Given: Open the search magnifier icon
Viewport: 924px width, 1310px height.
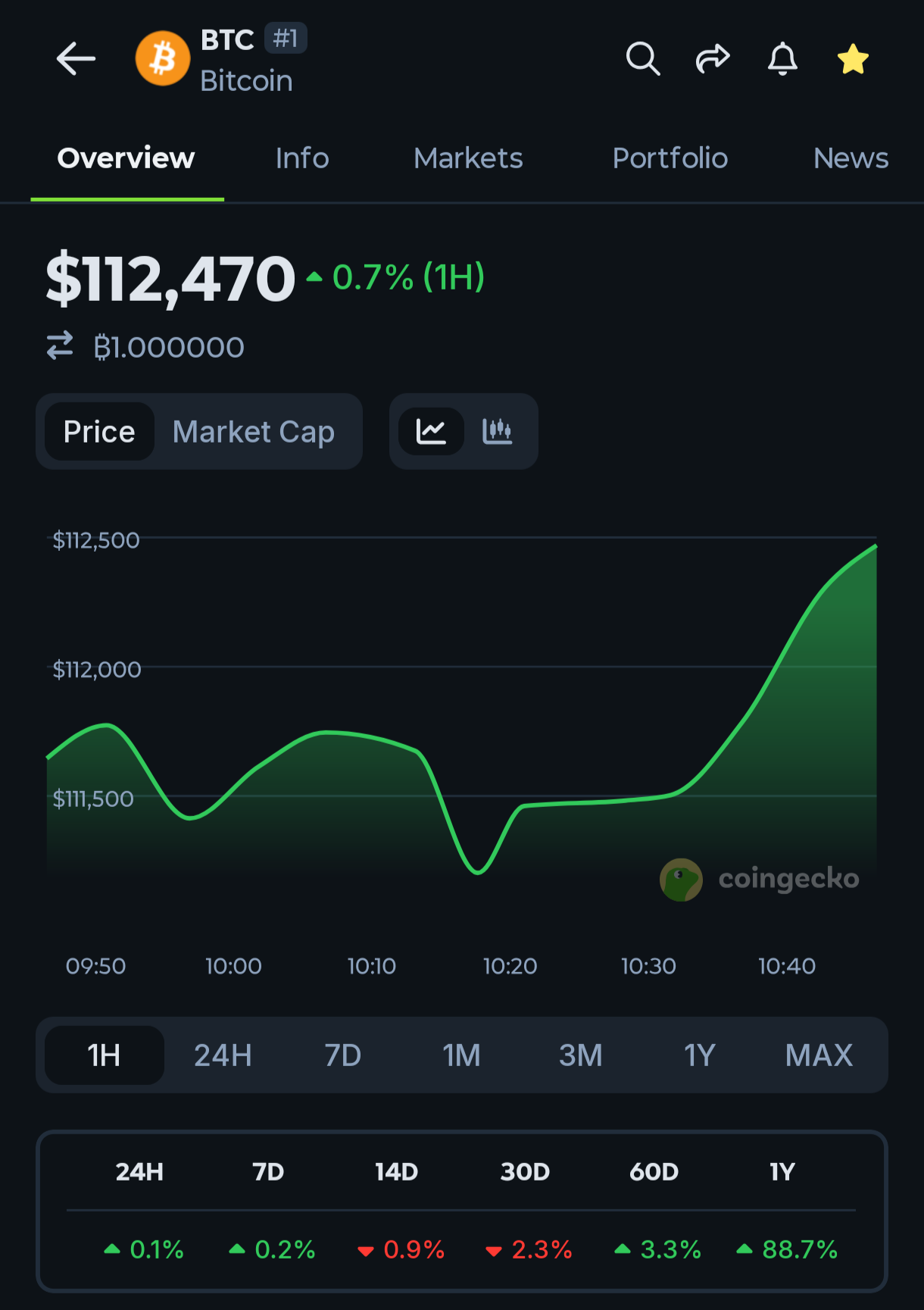Looking at the screenshot, I should click(642, 59).
